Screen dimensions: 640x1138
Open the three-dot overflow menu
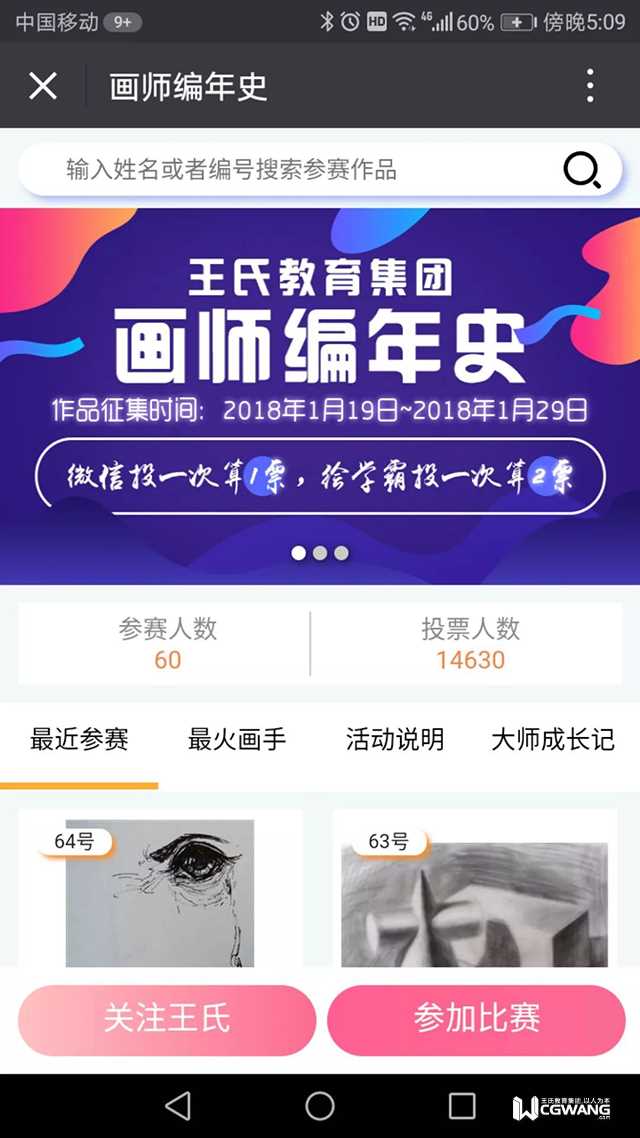590,86
